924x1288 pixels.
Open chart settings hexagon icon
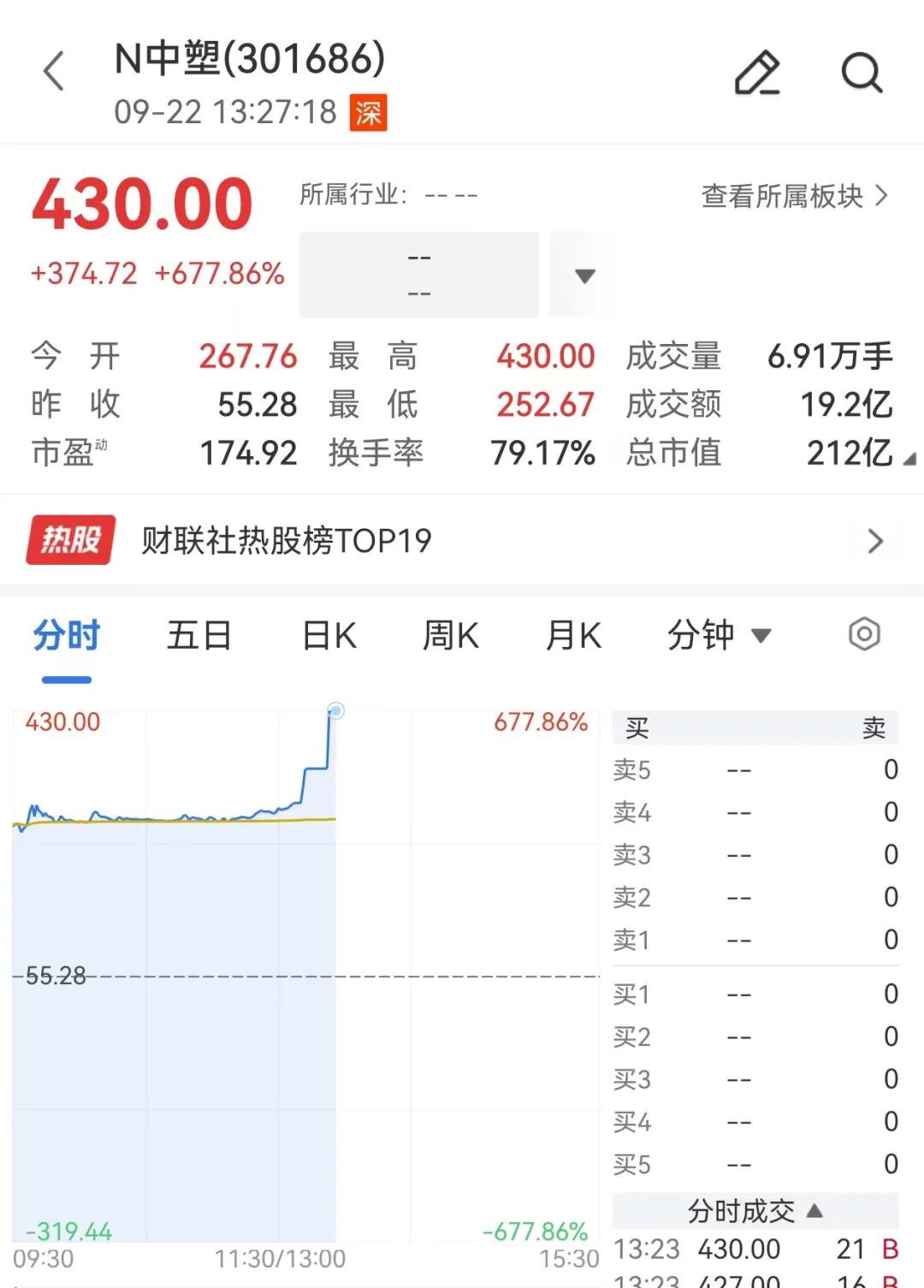[x=864, y=634]
